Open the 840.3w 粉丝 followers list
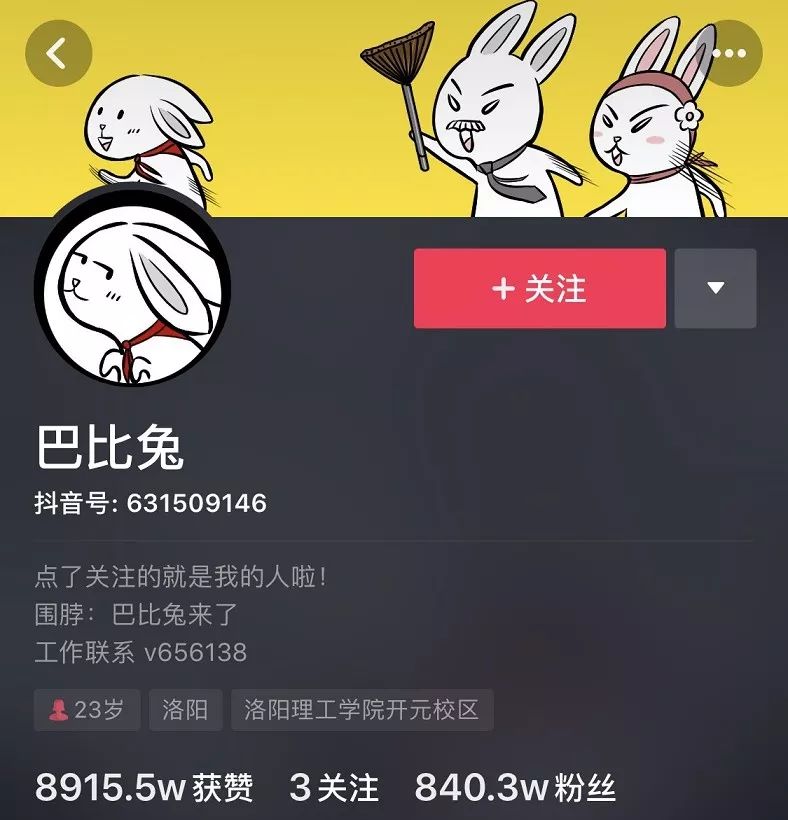788x820 pixels. tap(515, 788)
